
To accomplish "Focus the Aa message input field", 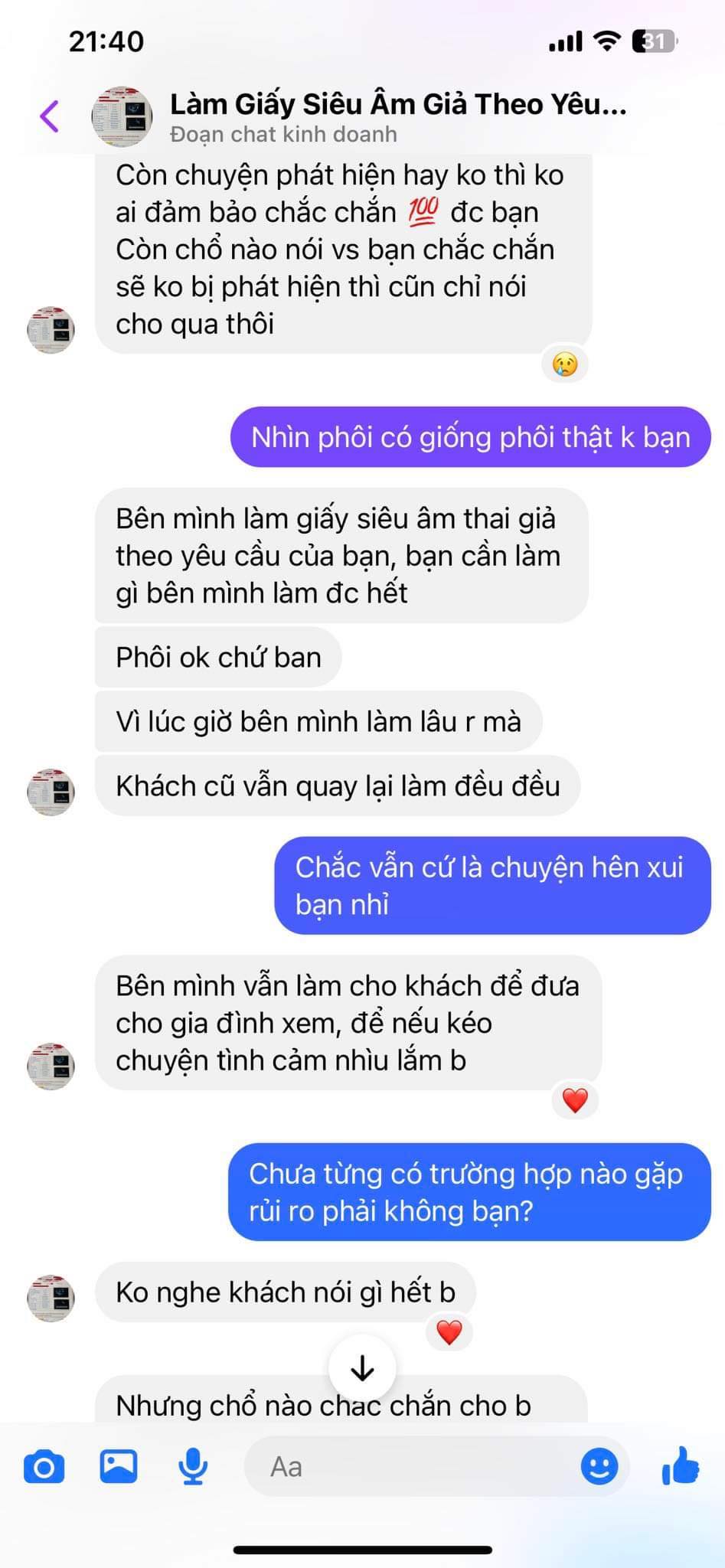I will pos(413,1467).
